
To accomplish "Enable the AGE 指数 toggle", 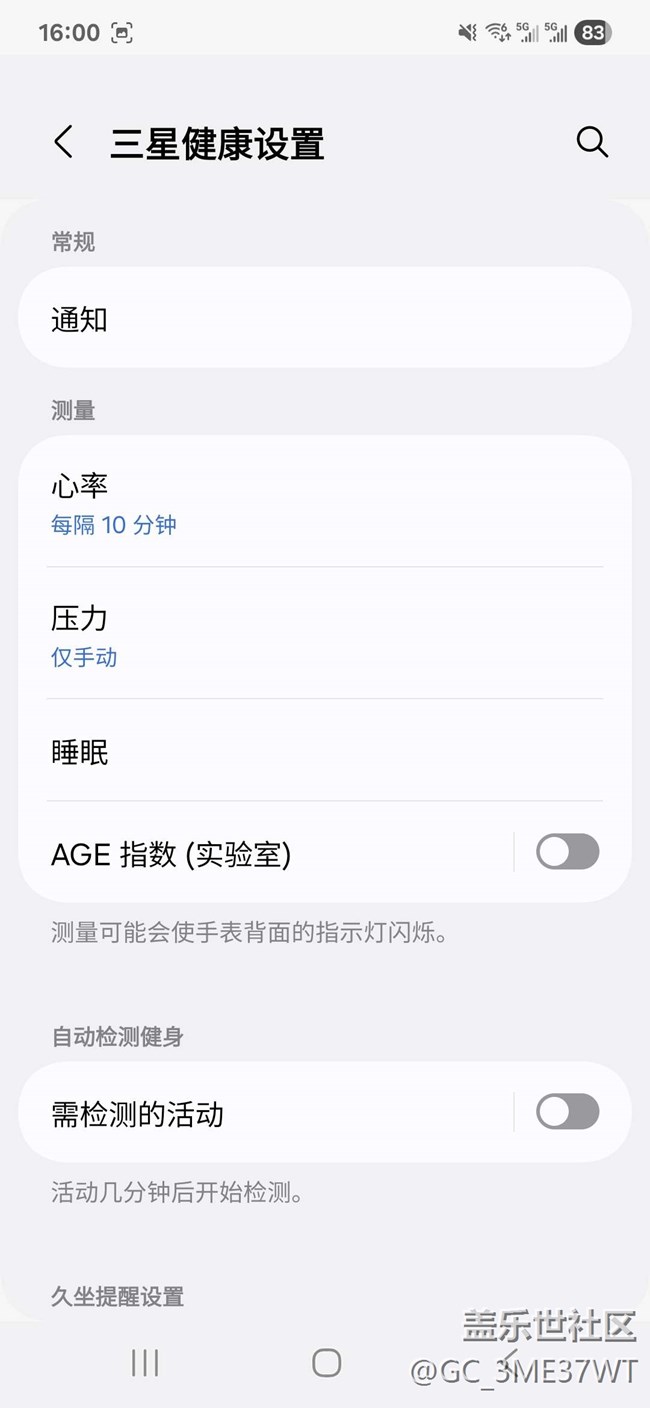I will 567,852.
